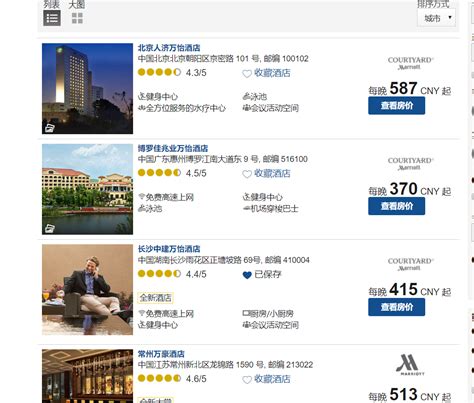Open photo of 常州万豪酒店
Image resolution: width=474 pixels, height=403 pixels.
coord(87,376)
